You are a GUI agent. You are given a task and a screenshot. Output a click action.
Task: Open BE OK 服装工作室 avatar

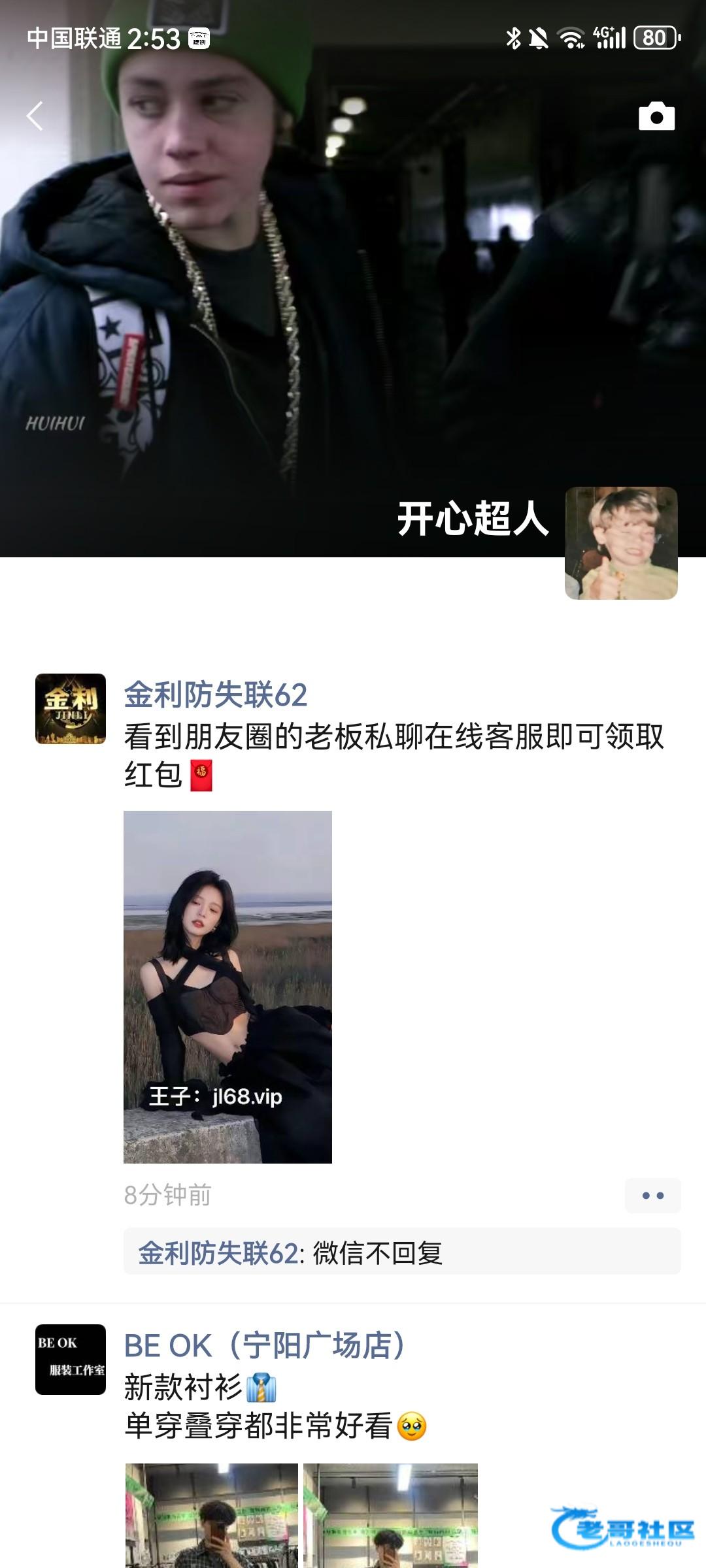point(71,1360)
